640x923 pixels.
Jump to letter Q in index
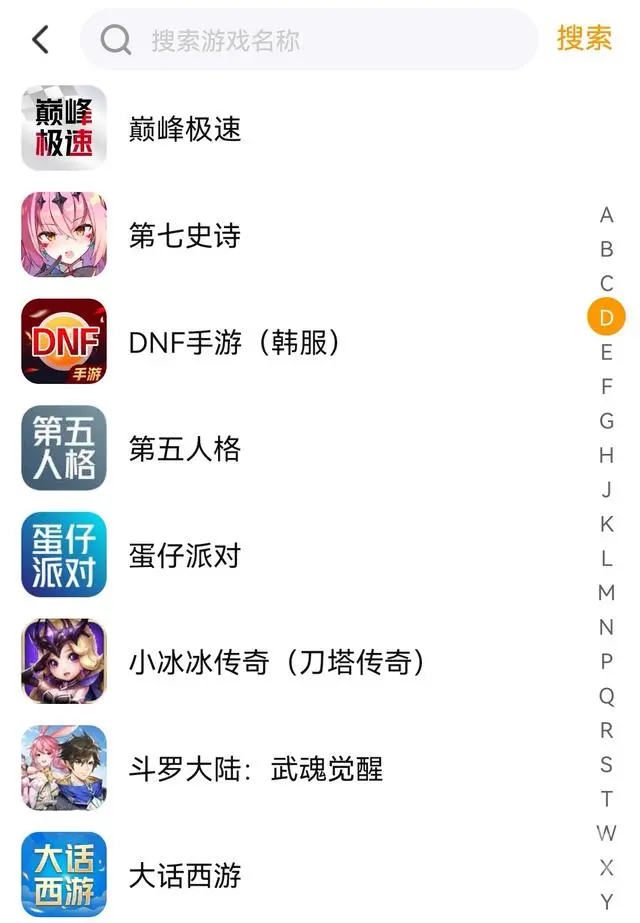[606, 696]
